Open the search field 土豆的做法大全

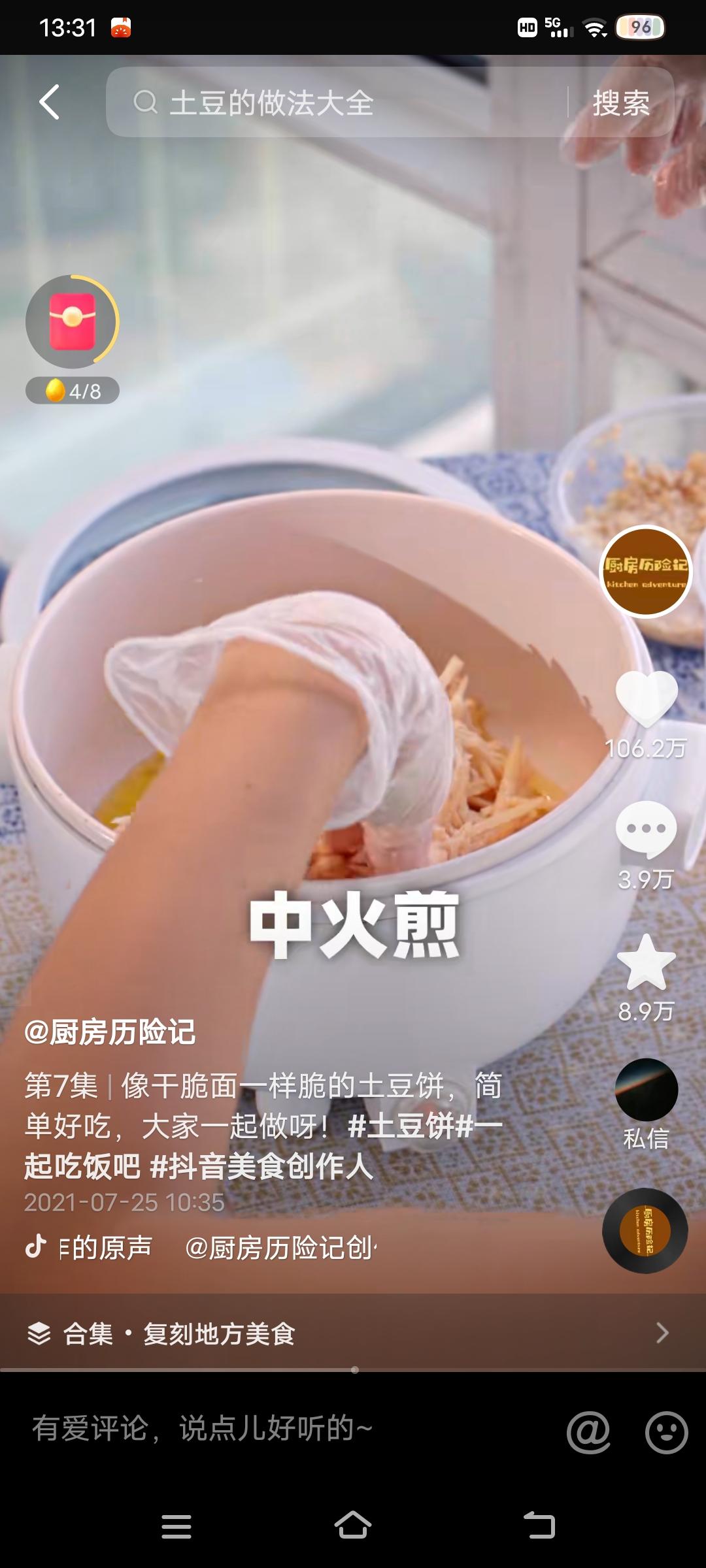[333, 103]
